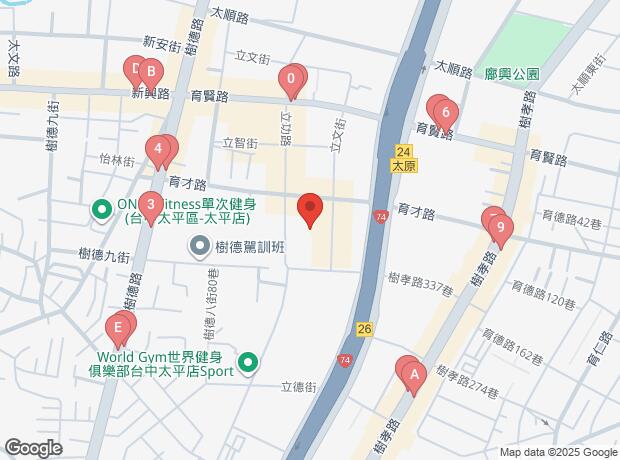Image resolution: width=620 pixels, height=460 pixels.
Task: Select marker 6 near 育賢路
Action: (x=446, y=114)
